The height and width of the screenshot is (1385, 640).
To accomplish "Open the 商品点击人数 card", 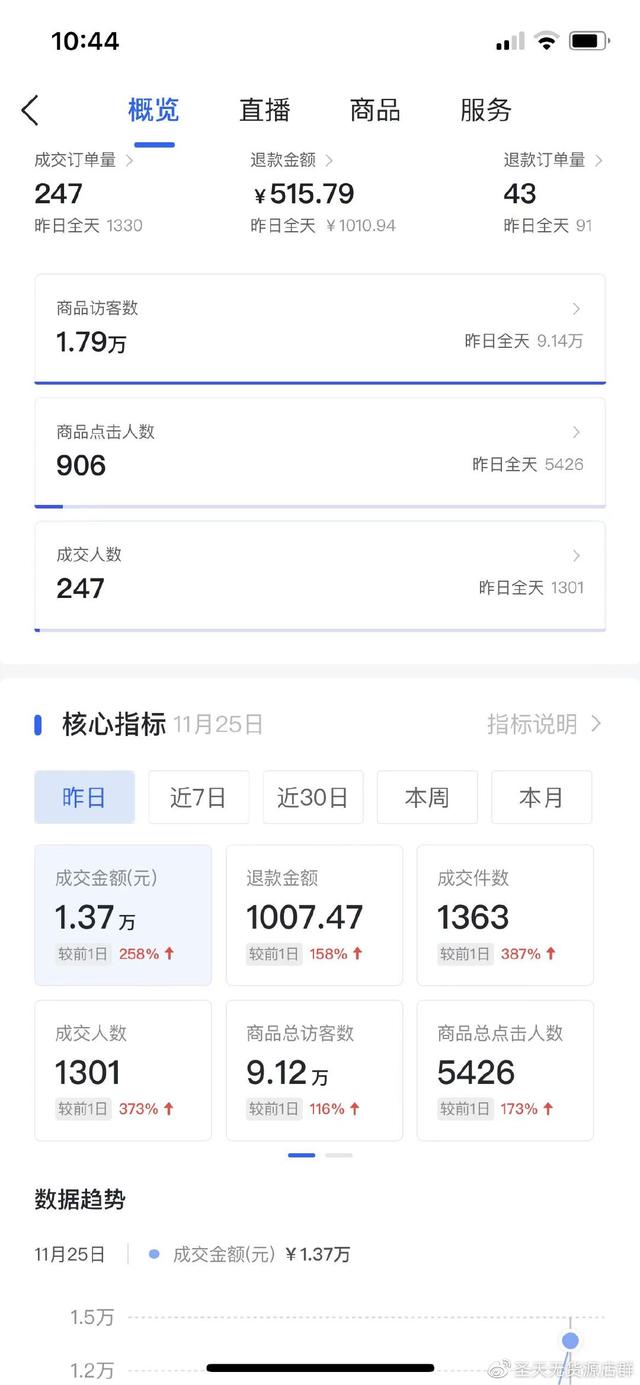I will (x=319, y=451).
